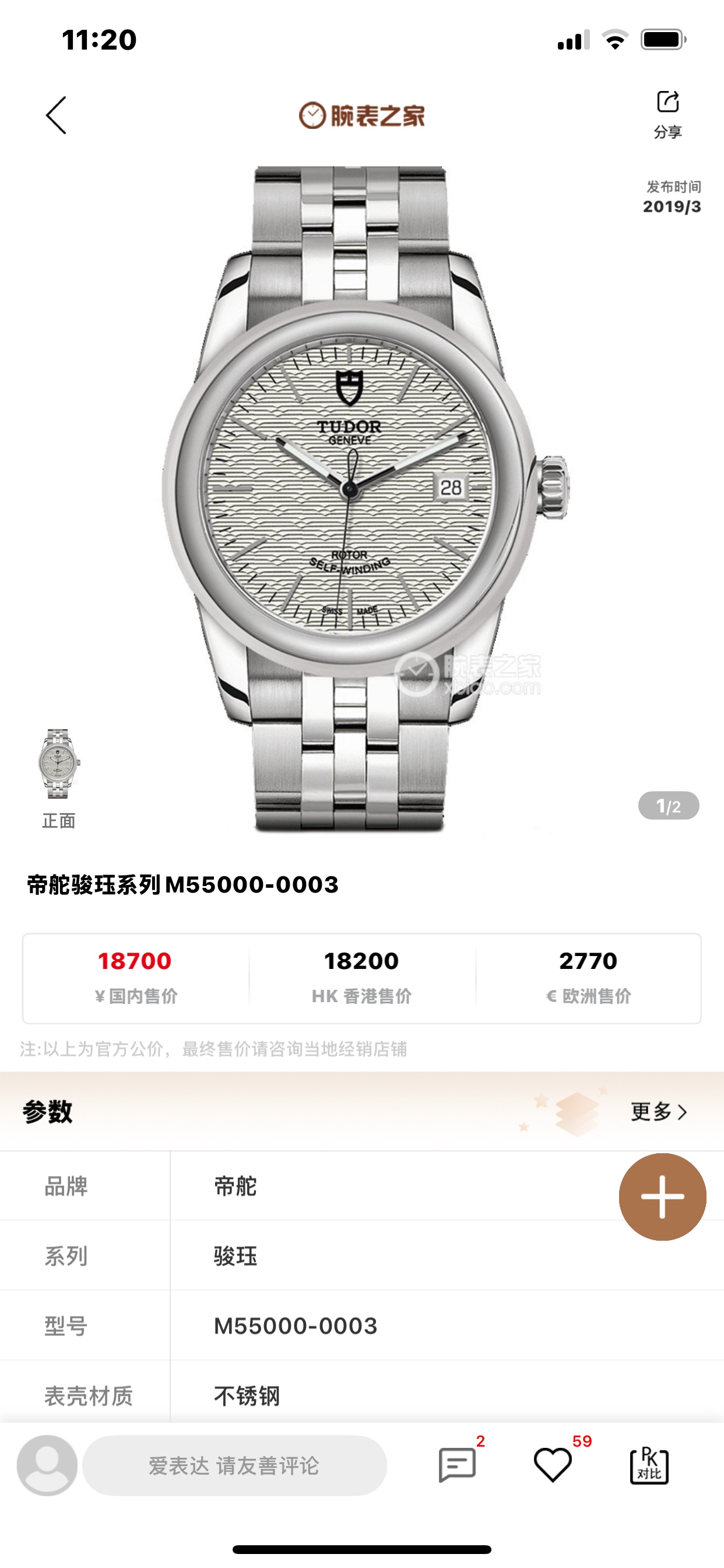Open 更多 for more parameters
This screenshot has height=1568, width=724.
(658, 1111)
